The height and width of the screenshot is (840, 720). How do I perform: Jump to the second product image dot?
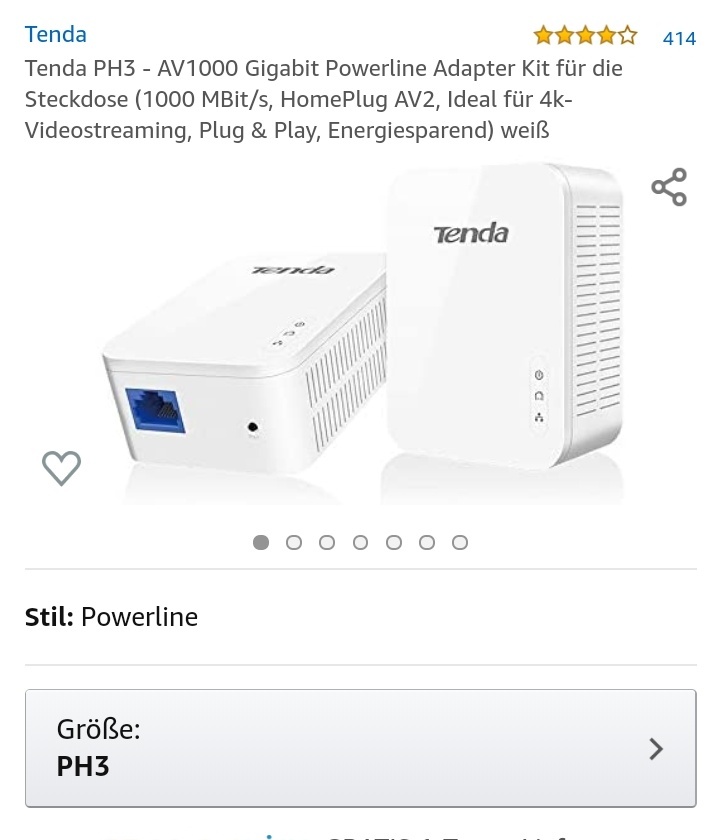[294, 542]
